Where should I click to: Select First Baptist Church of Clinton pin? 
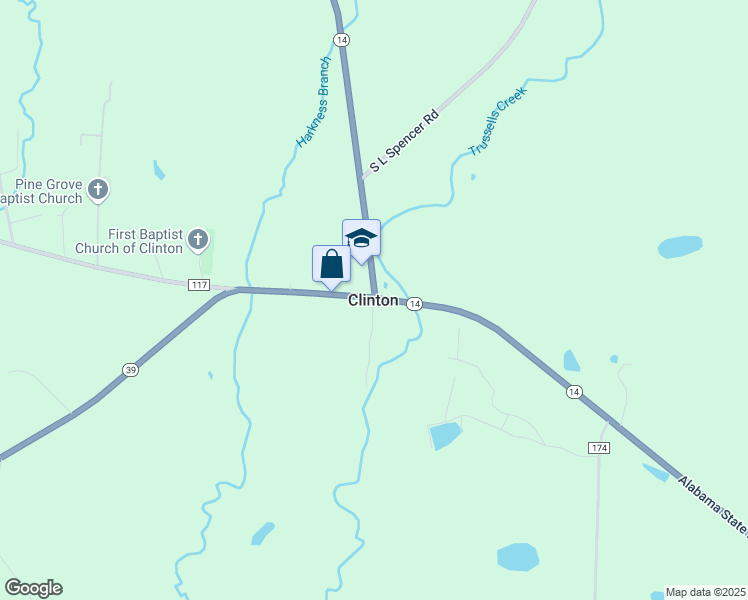point(198,240)
